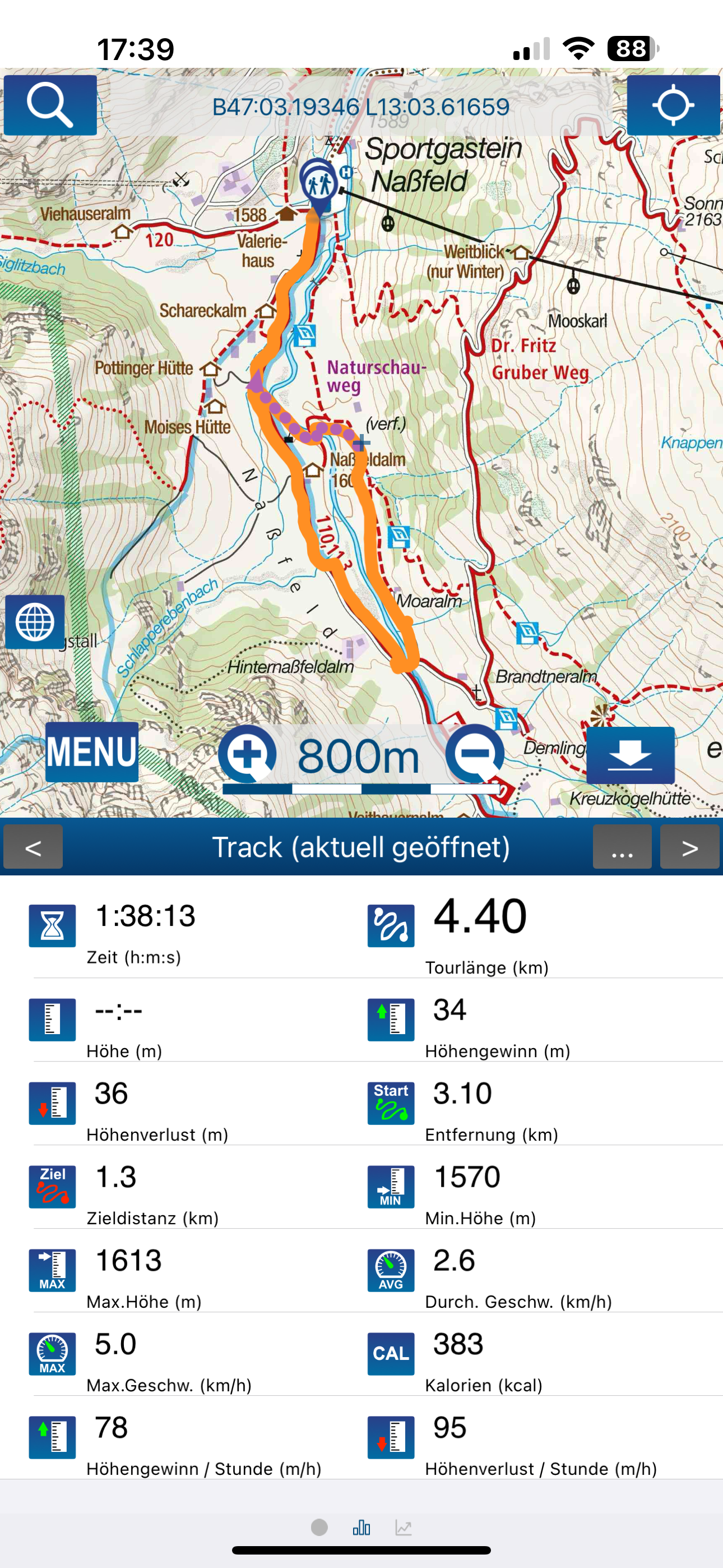
Task: Go to previous panel with left arrow
Action: pyautogui.click(x=33, y=847)
